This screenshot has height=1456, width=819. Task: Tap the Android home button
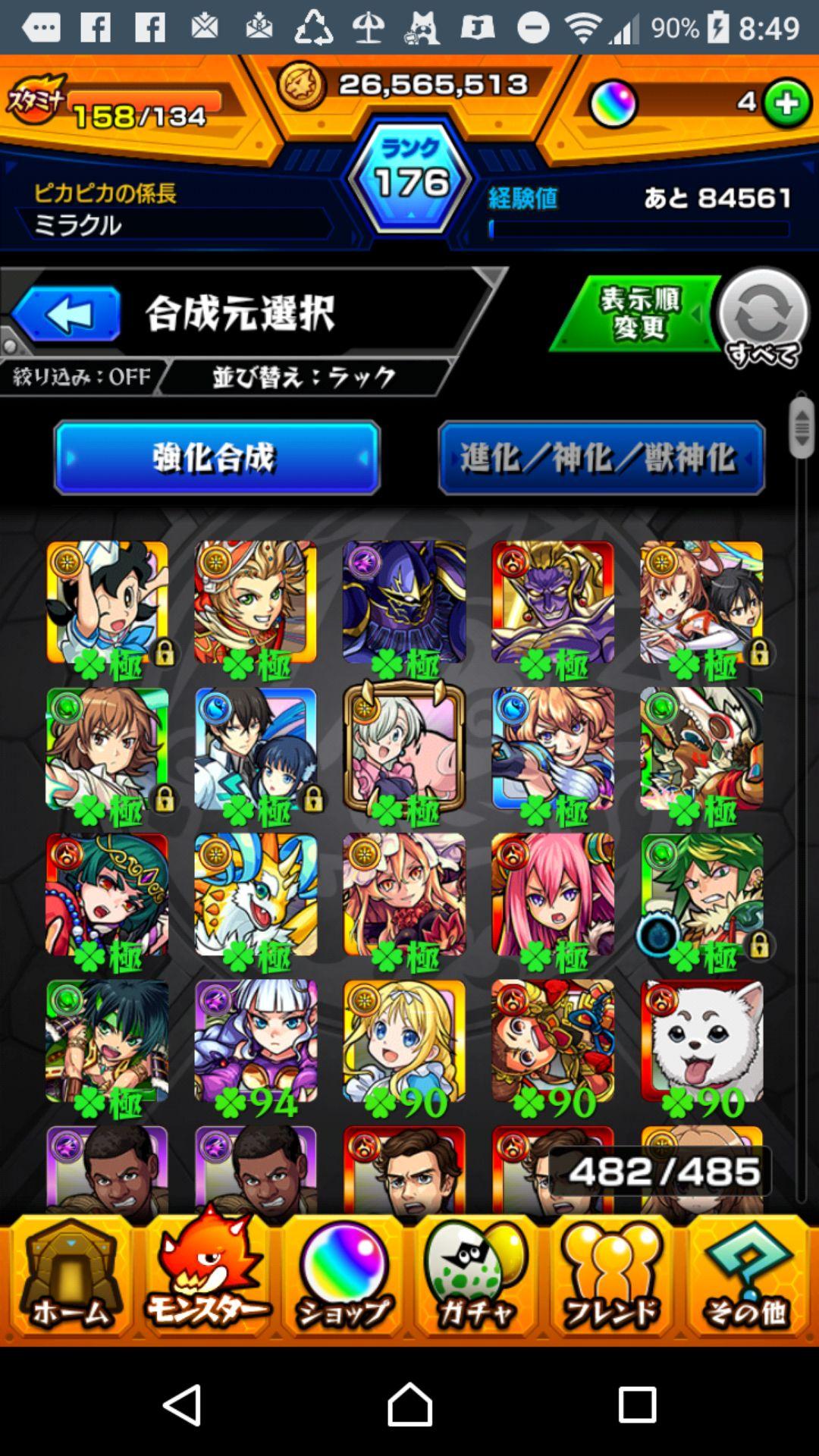[x=409, y=1404]
